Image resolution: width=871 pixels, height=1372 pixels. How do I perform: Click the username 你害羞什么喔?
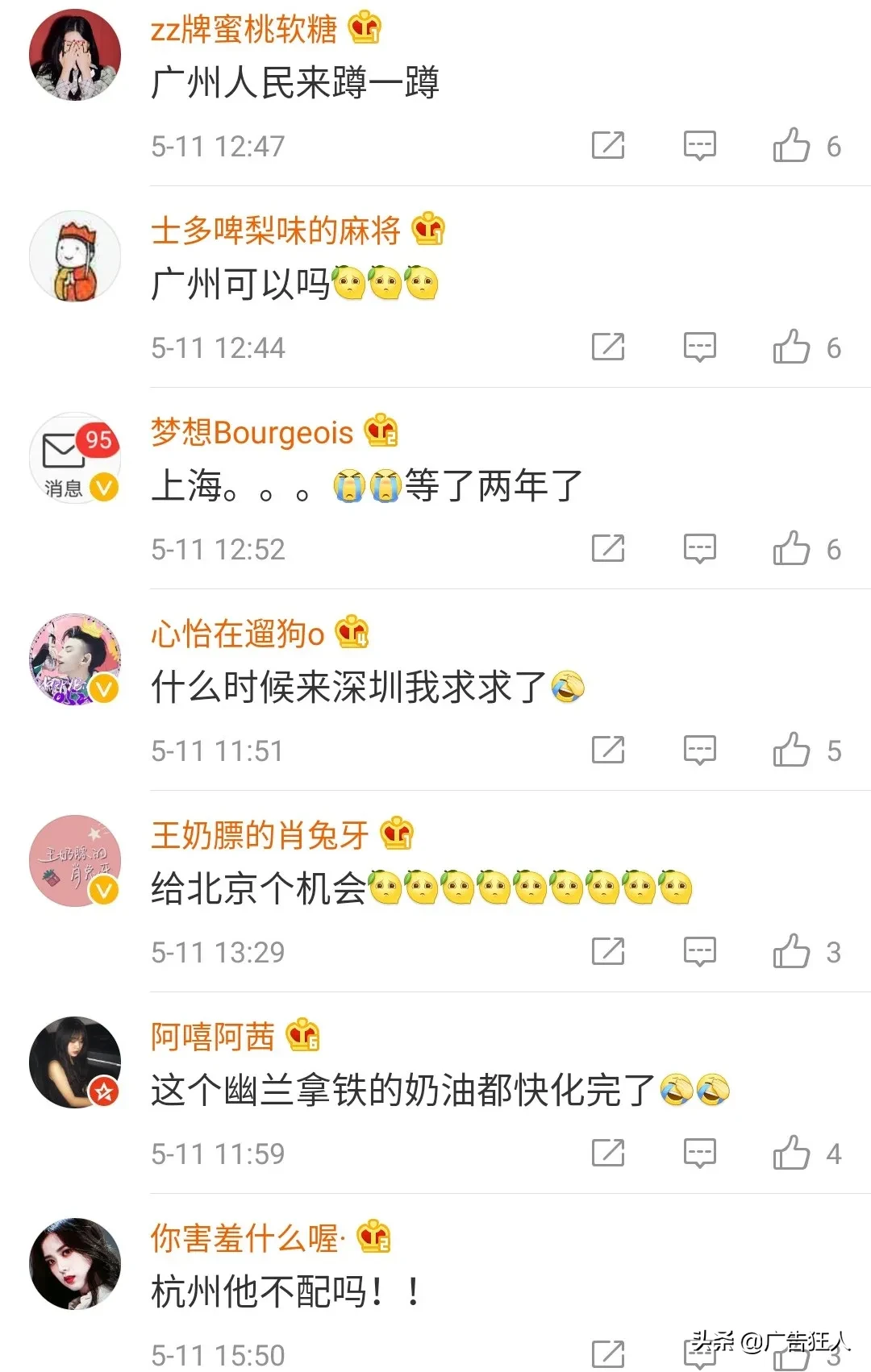click(x=246, y=1239)
